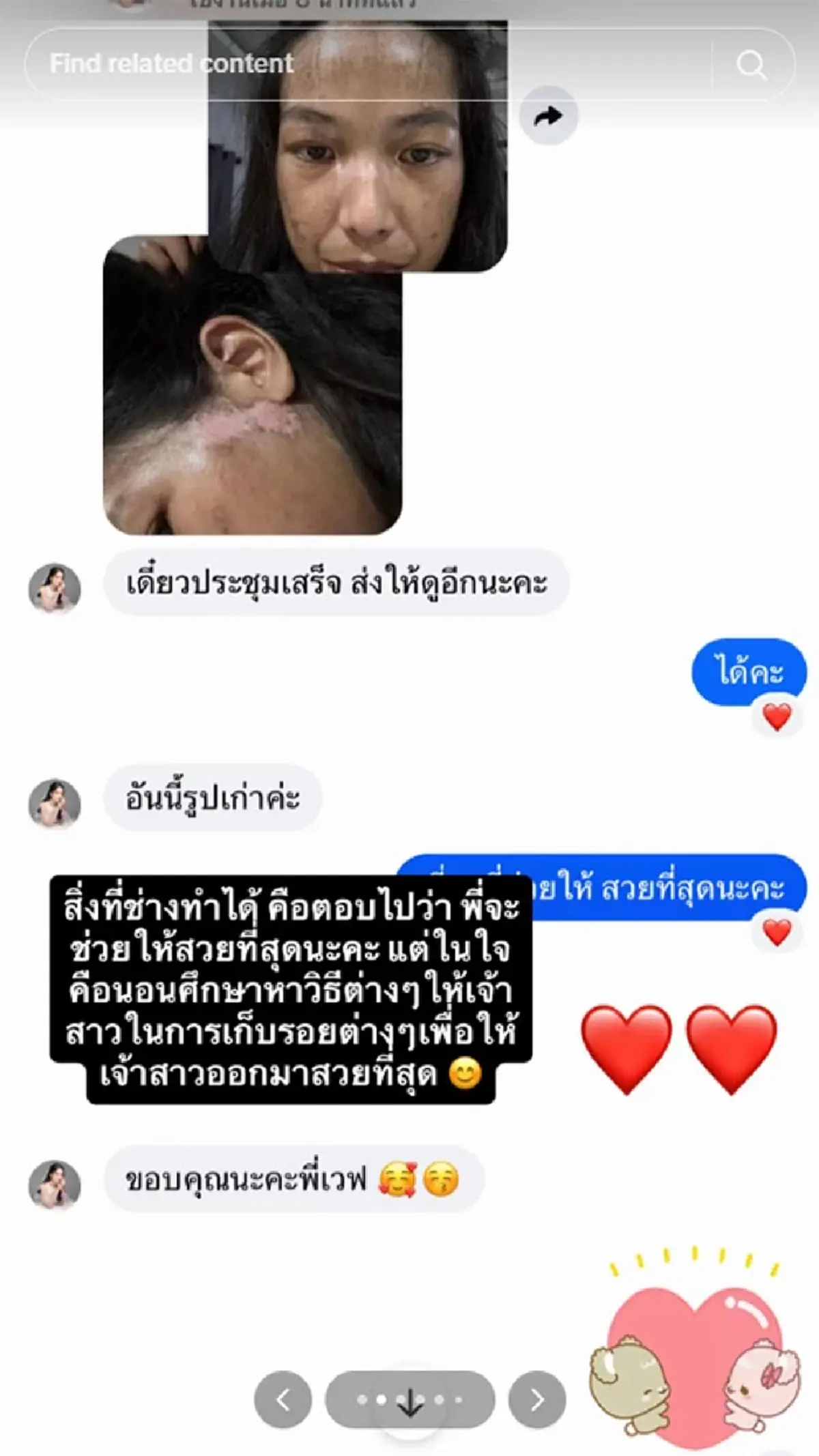Screen dimensions: 819x1456
Task: Open search via the magnifier icon
Action: coord(753,64)
